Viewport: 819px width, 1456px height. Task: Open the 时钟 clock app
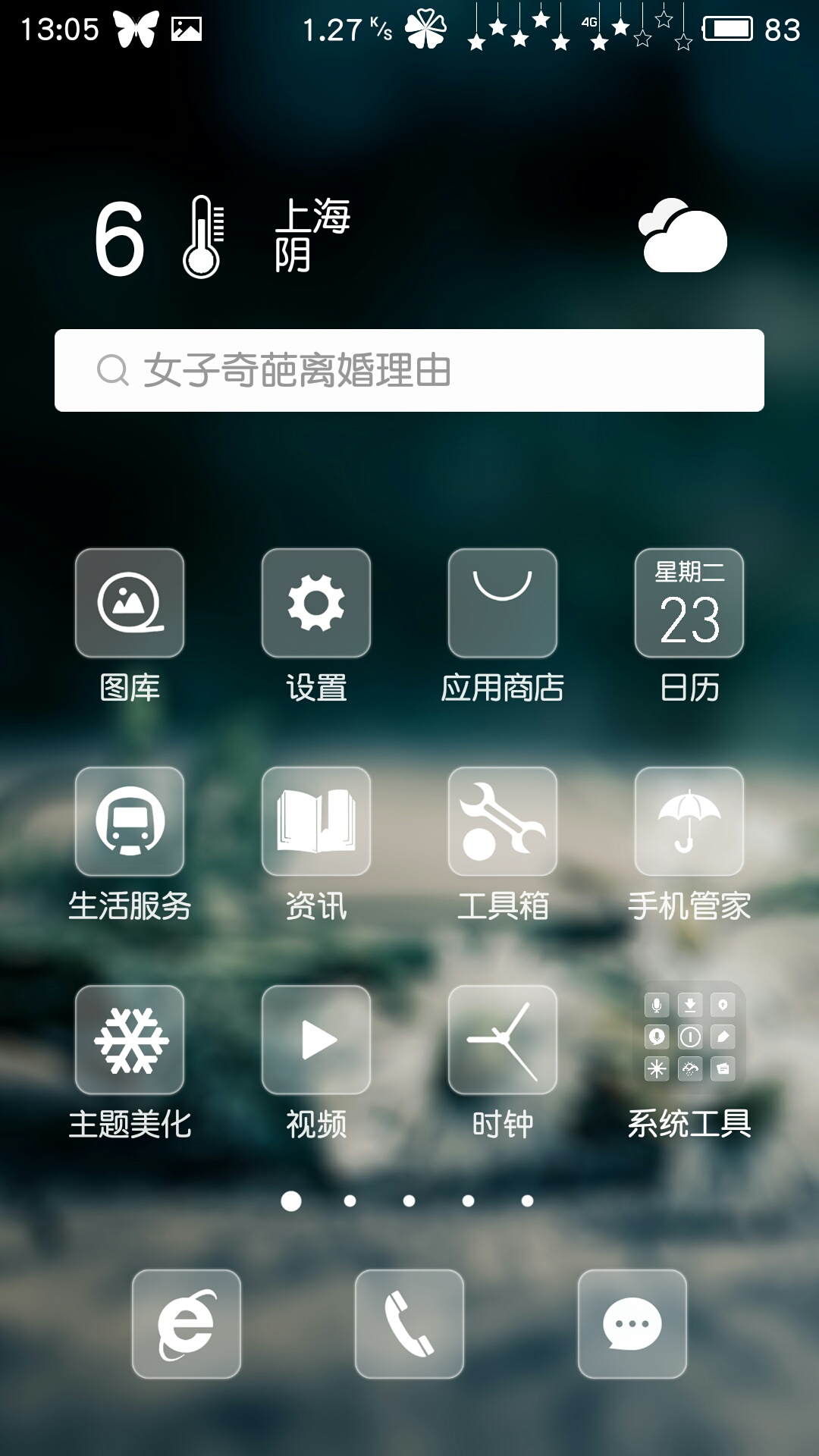[x=503, y=1040]
